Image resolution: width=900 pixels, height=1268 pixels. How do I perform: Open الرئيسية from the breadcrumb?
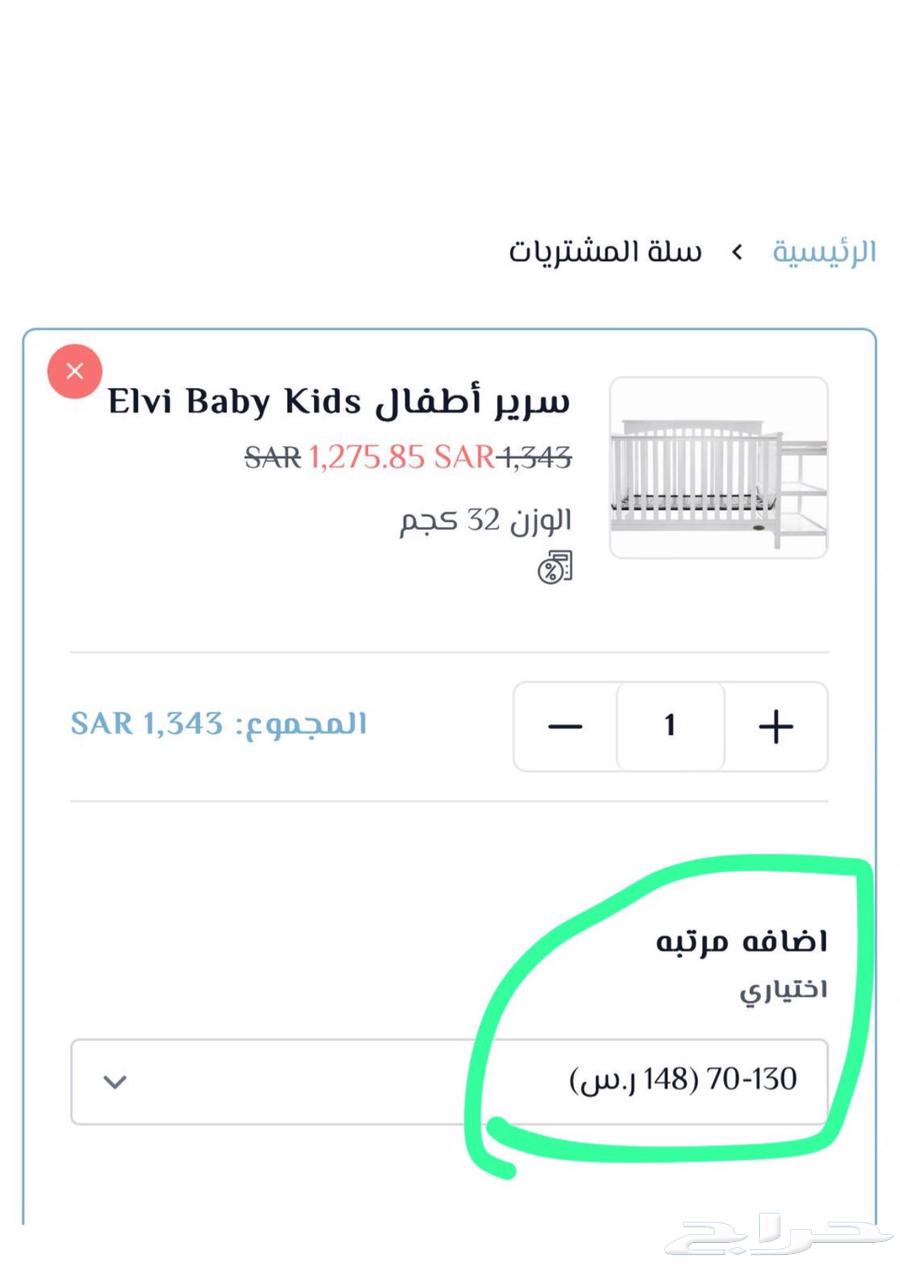[823, 252]
